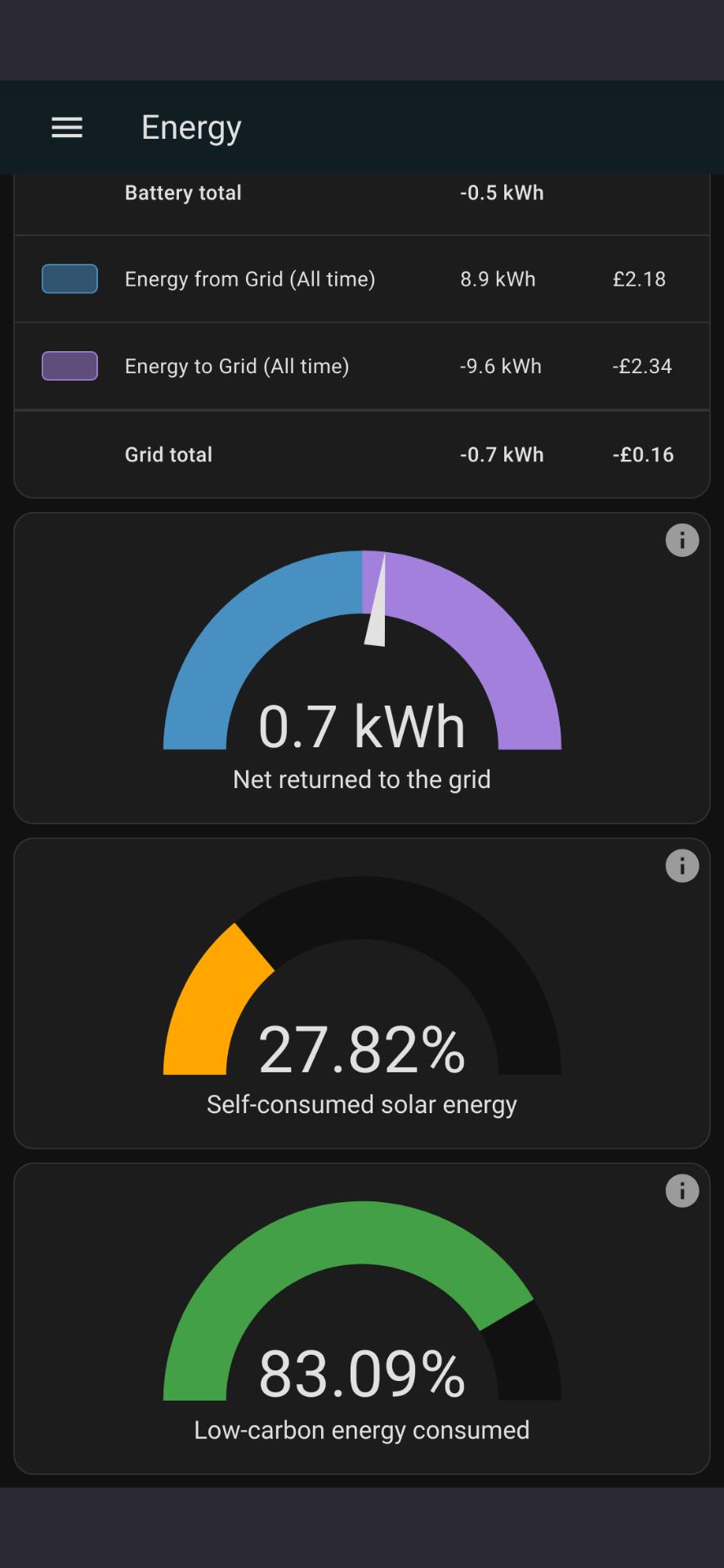This screenshot has height=1568, width=724.
Task: Show info for Net returned to grid gauge
Action: click(682, 541)
